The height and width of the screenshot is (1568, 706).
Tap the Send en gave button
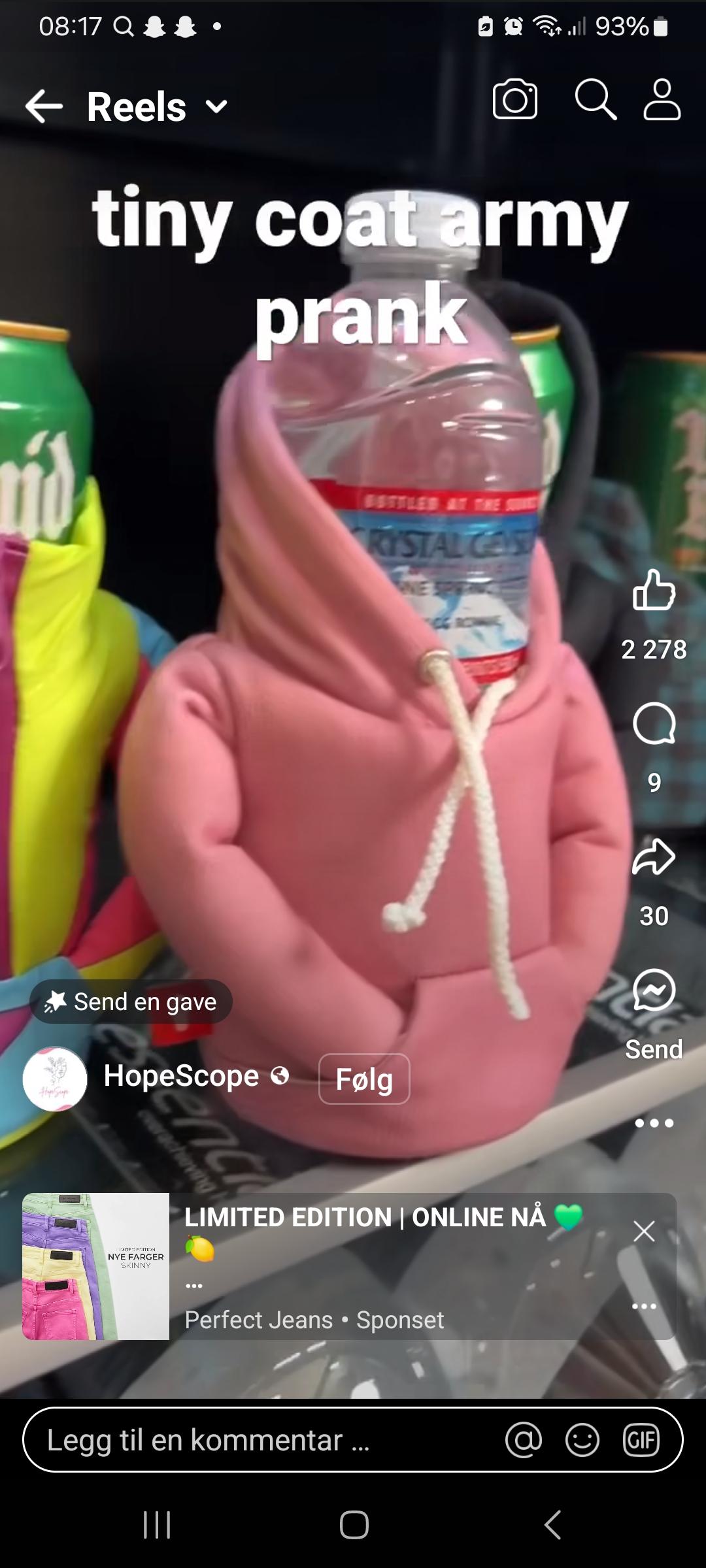tap(131, 1002)
